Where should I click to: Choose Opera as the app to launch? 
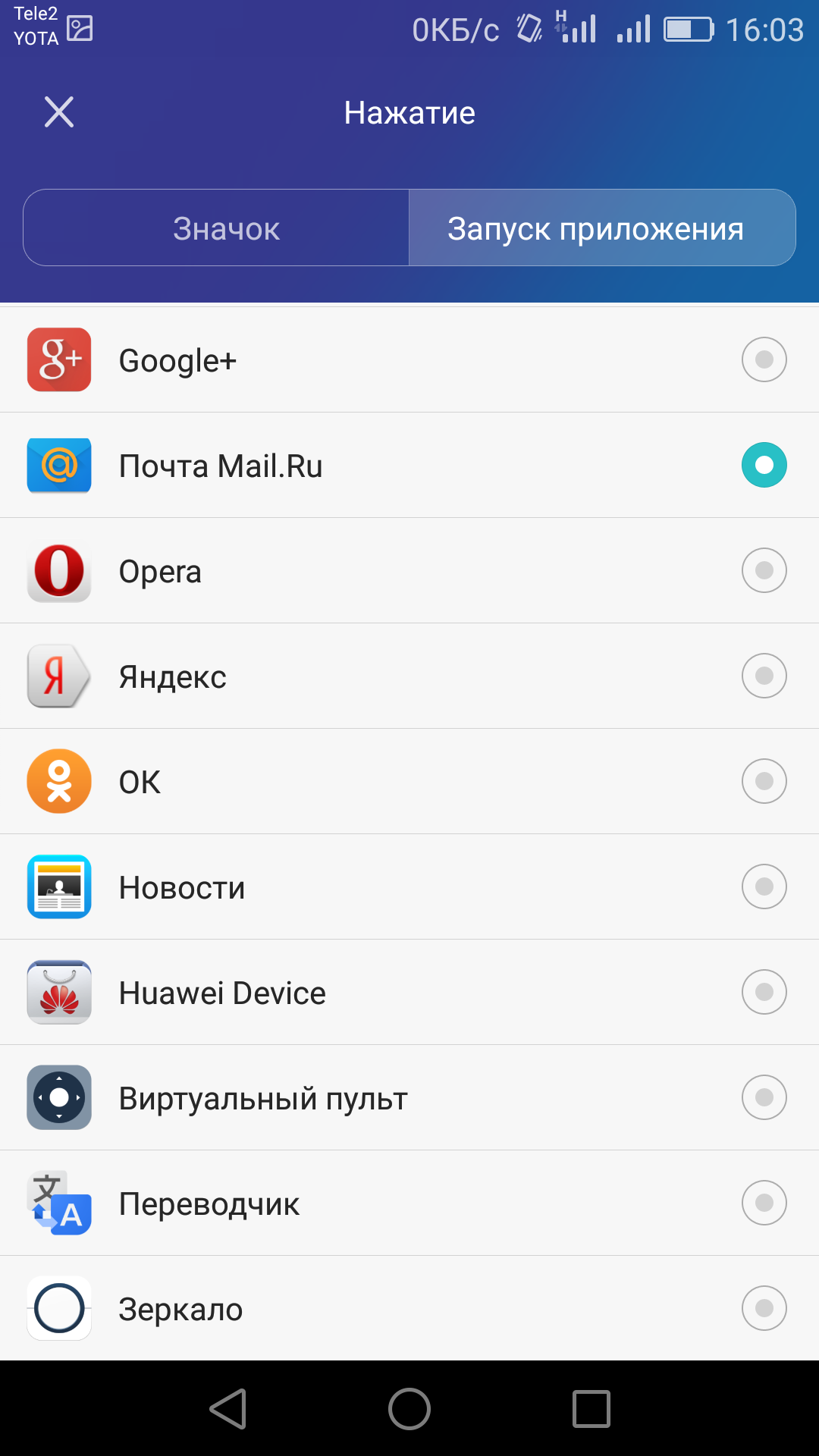[x=764, y=570]
